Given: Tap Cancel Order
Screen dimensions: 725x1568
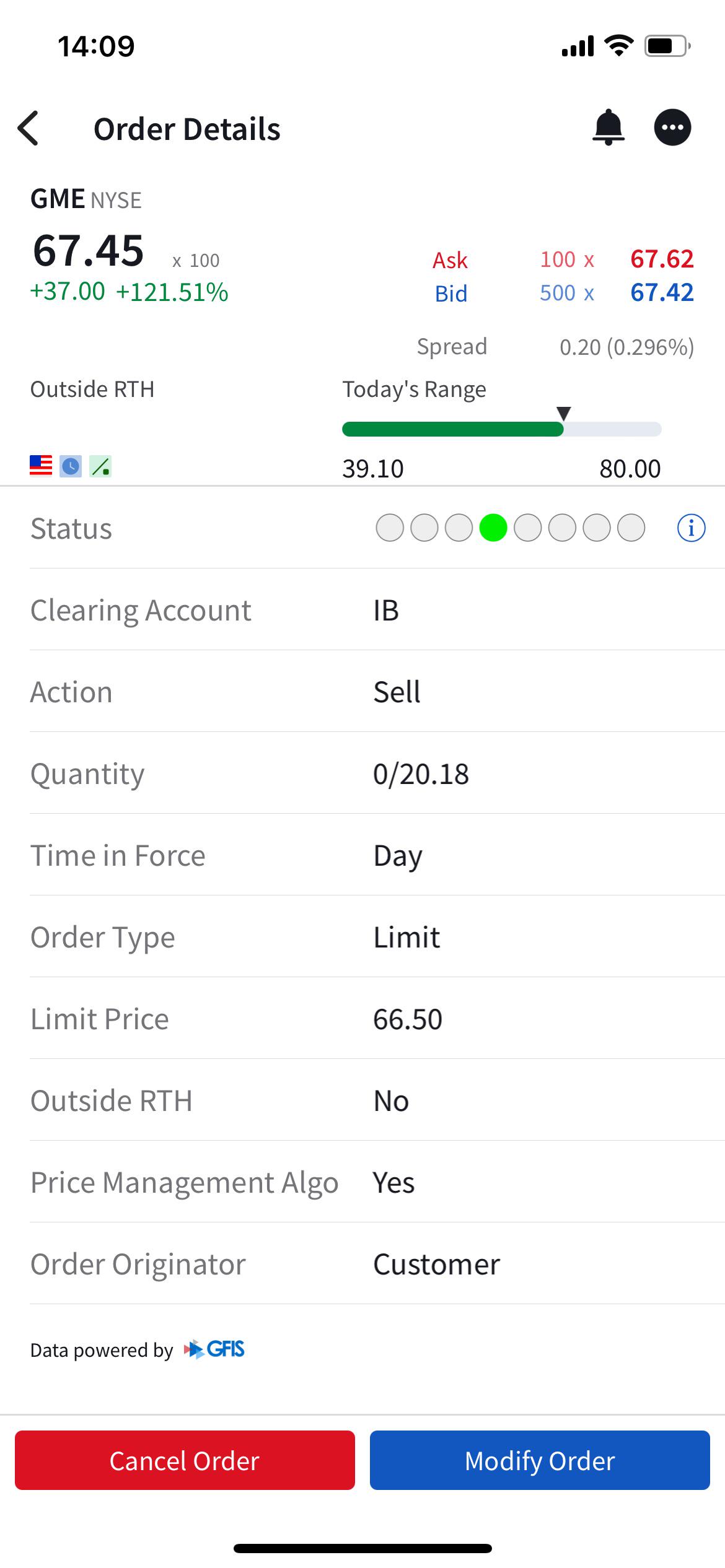Looking at the screenshot, I should (184, 1460).
